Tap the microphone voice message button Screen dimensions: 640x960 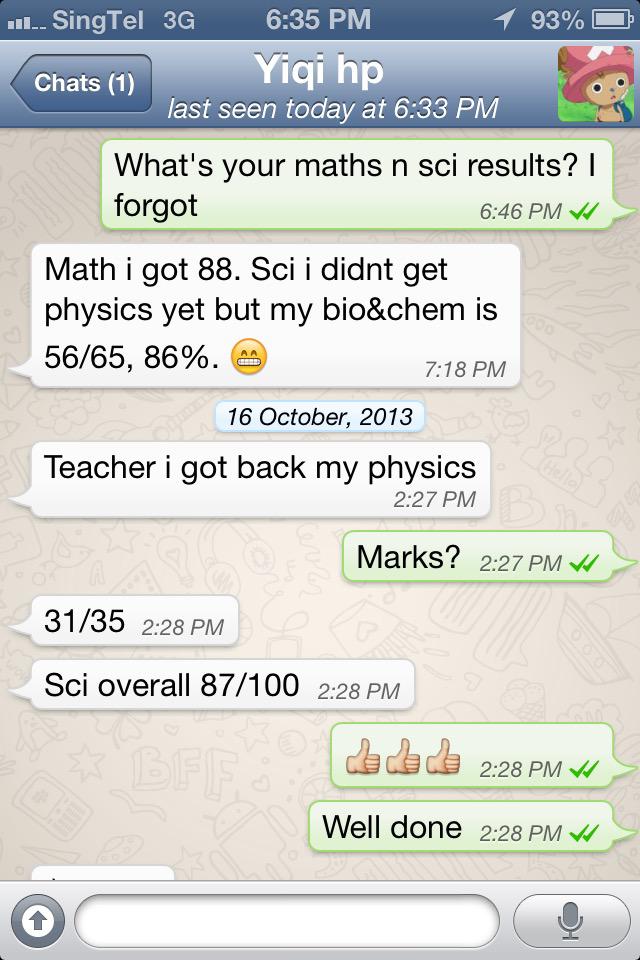click(x=571, y=920)
